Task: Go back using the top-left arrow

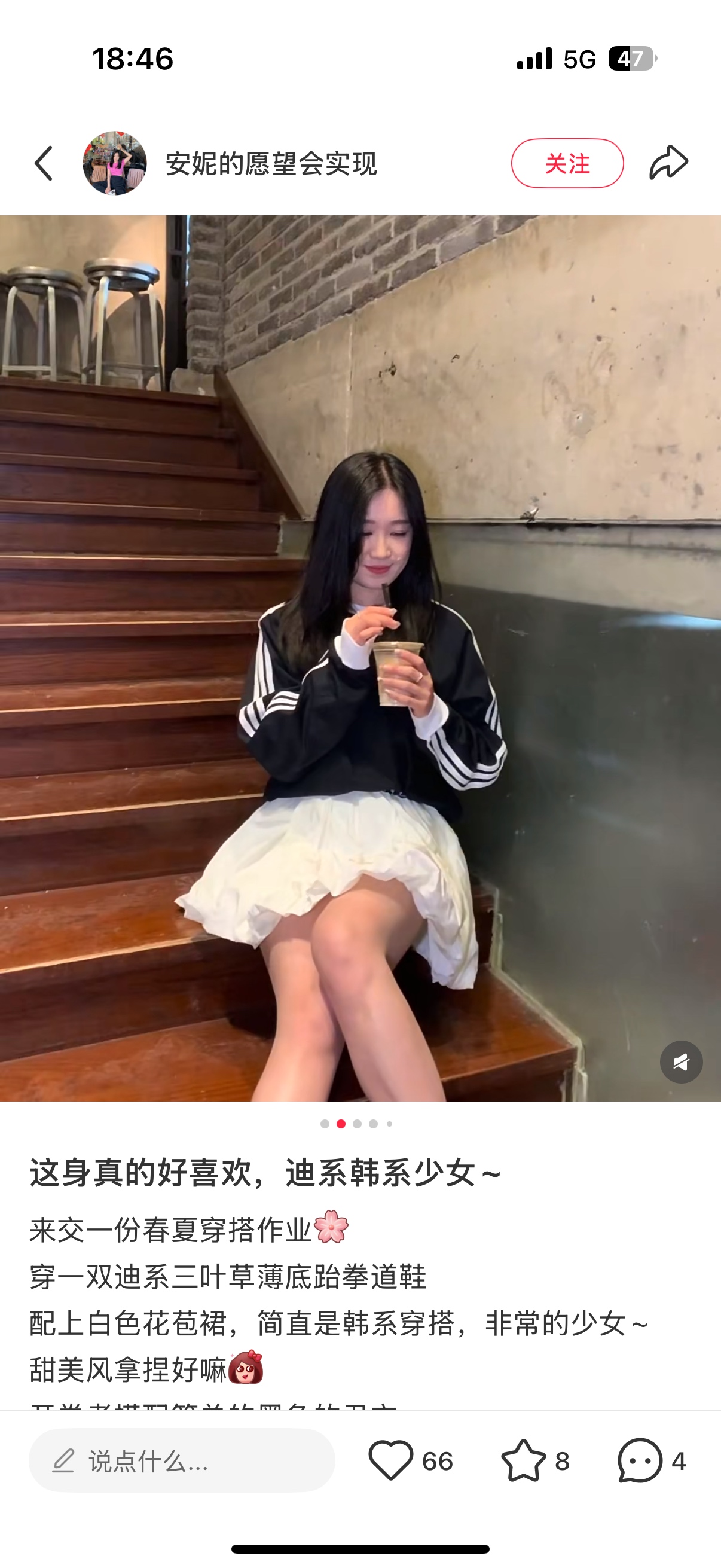Action: point(44,163)
